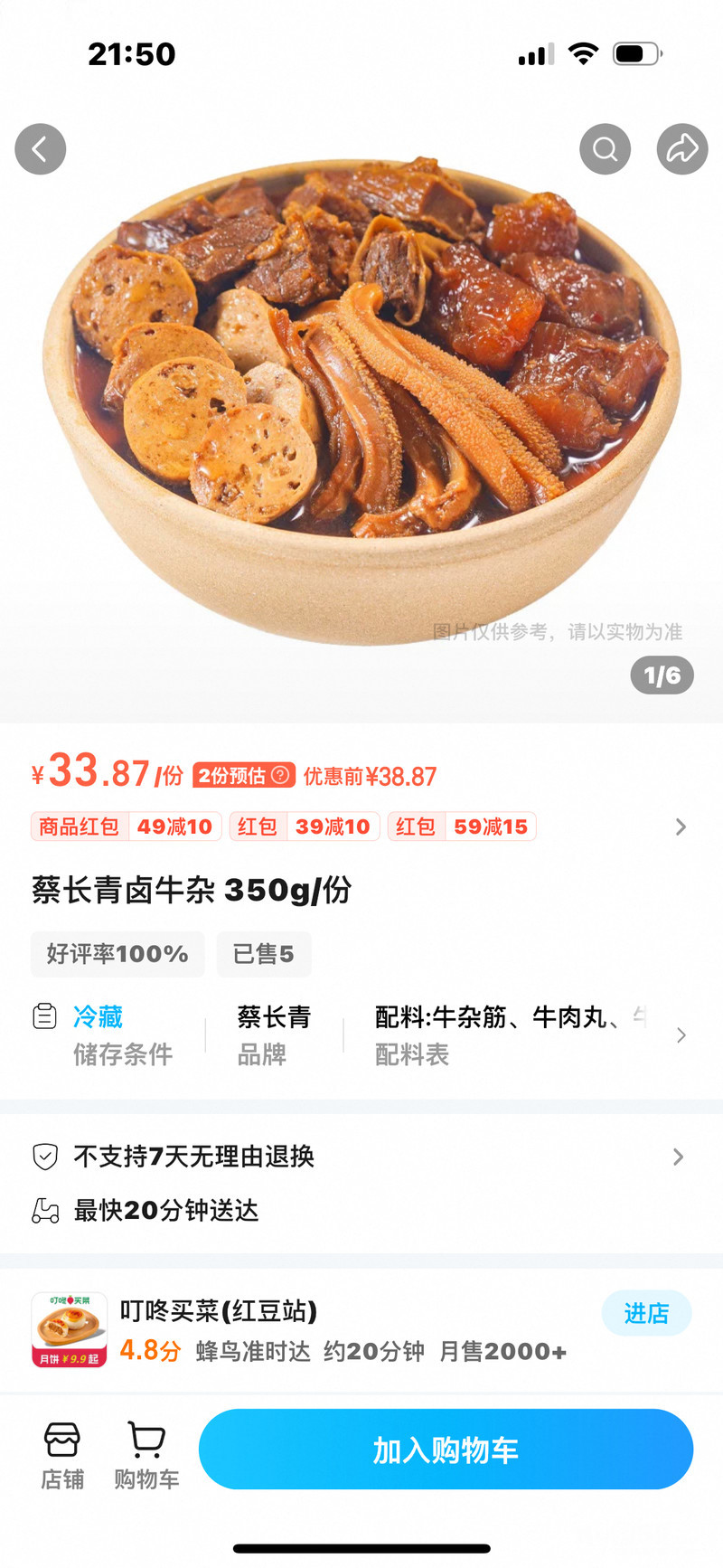Tap 进店 to enter the store
The image size is (723, 1568).
tap(646, 1313)
